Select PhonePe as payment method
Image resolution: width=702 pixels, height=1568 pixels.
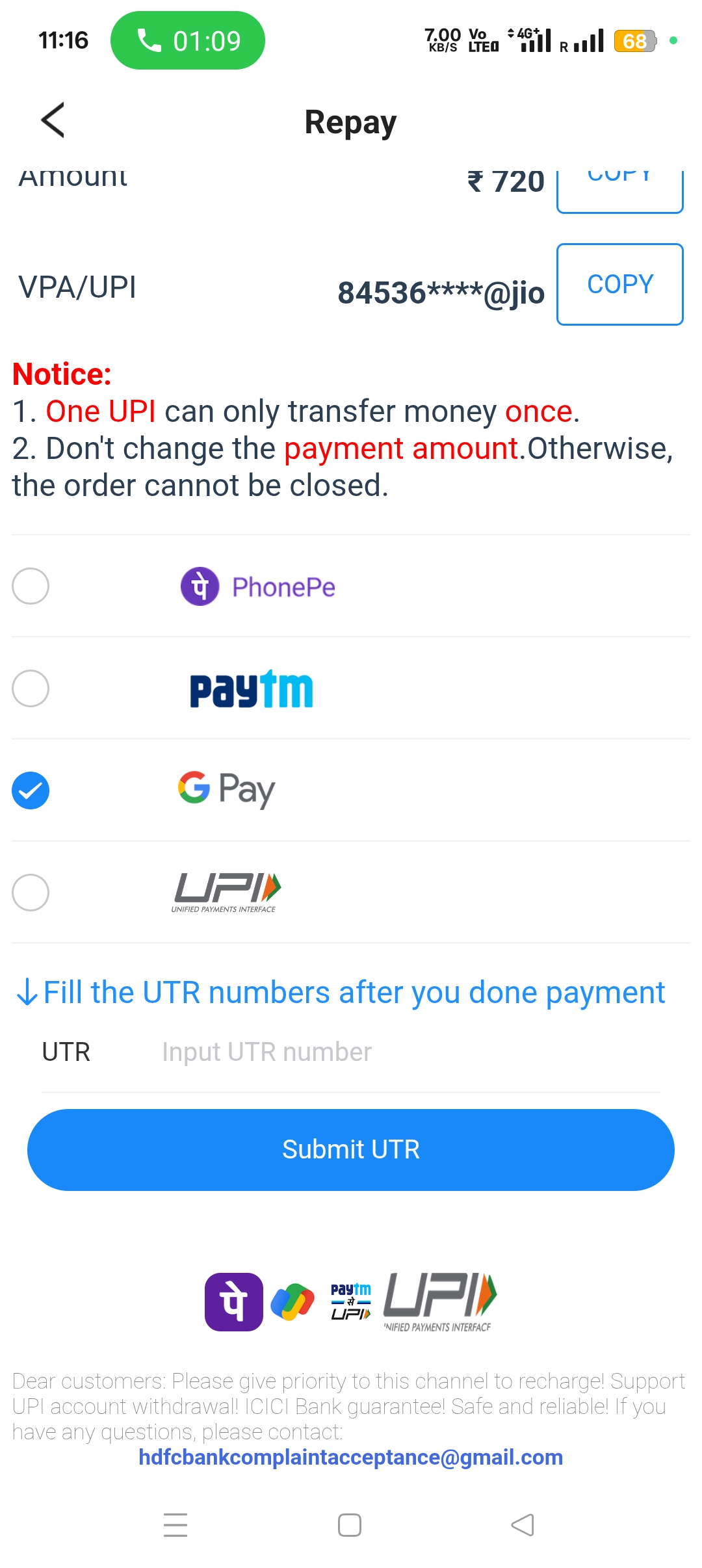tap(31, 586)
